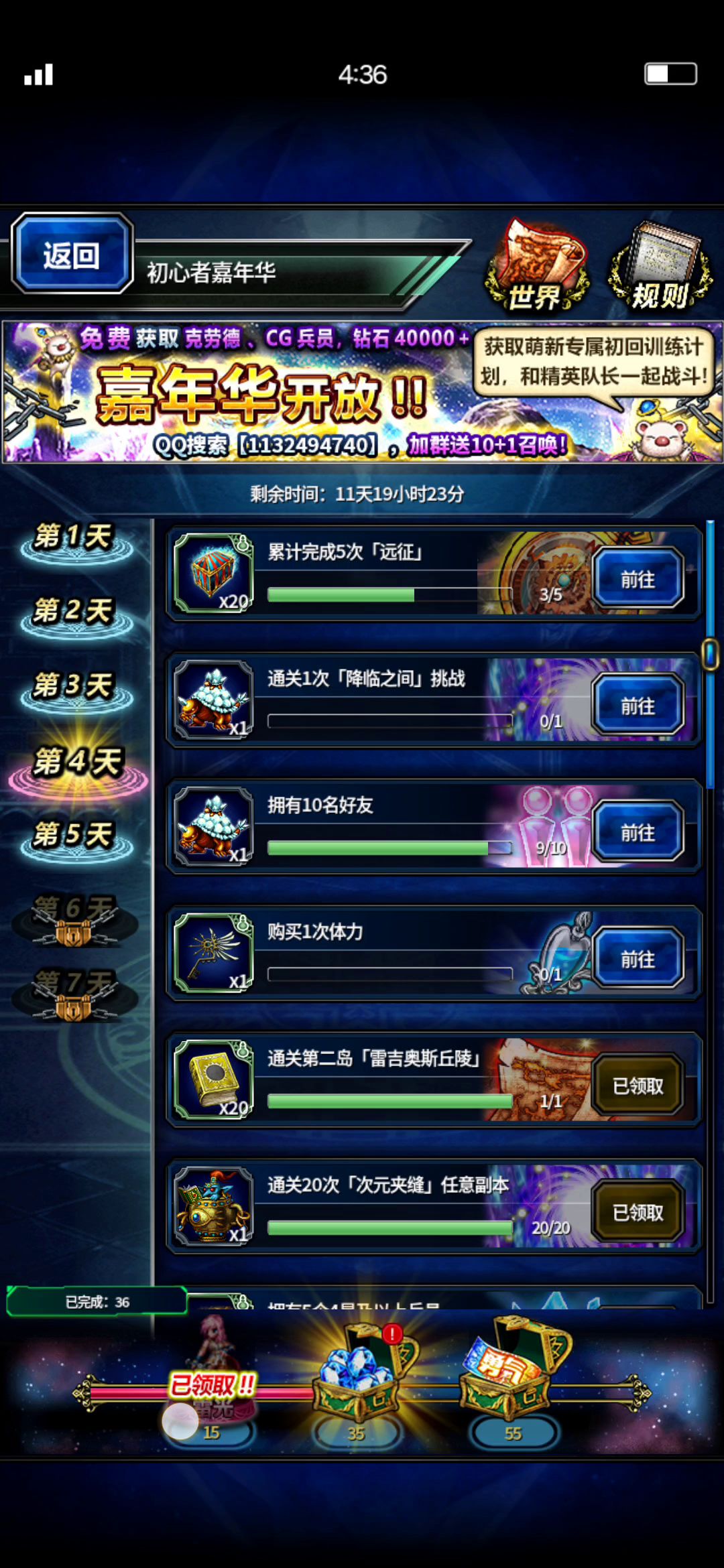Tap 前往 for 拥有10名好友 task
The height and width of the screenshot is (1568, 724).
click(638, 833)
